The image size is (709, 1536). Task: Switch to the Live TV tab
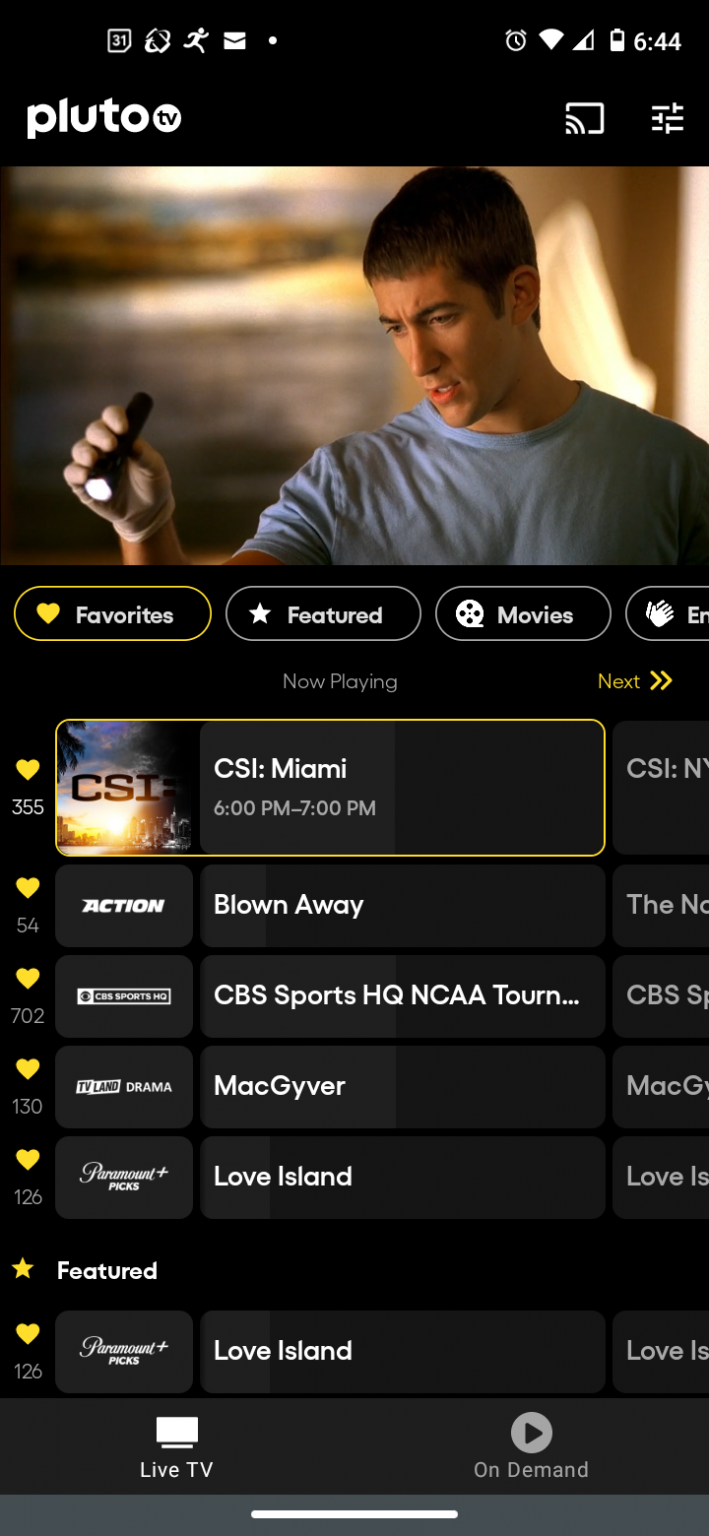177,1447
